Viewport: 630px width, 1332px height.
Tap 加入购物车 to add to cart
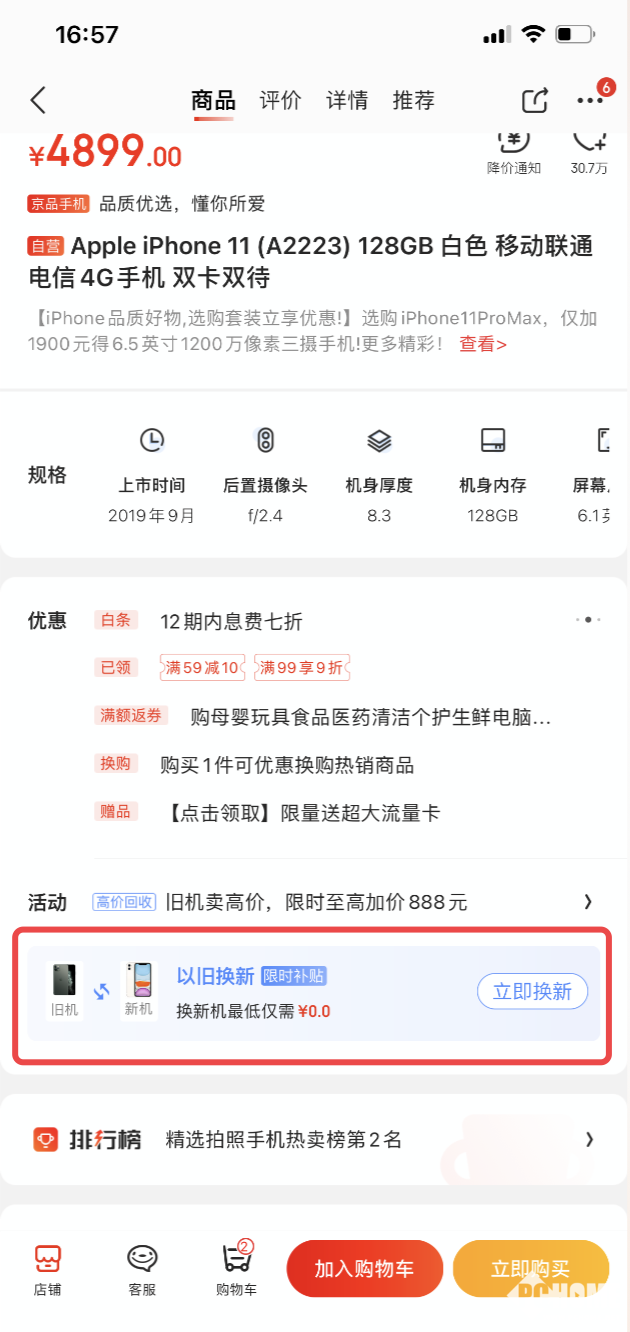(x=364, y=1269)
